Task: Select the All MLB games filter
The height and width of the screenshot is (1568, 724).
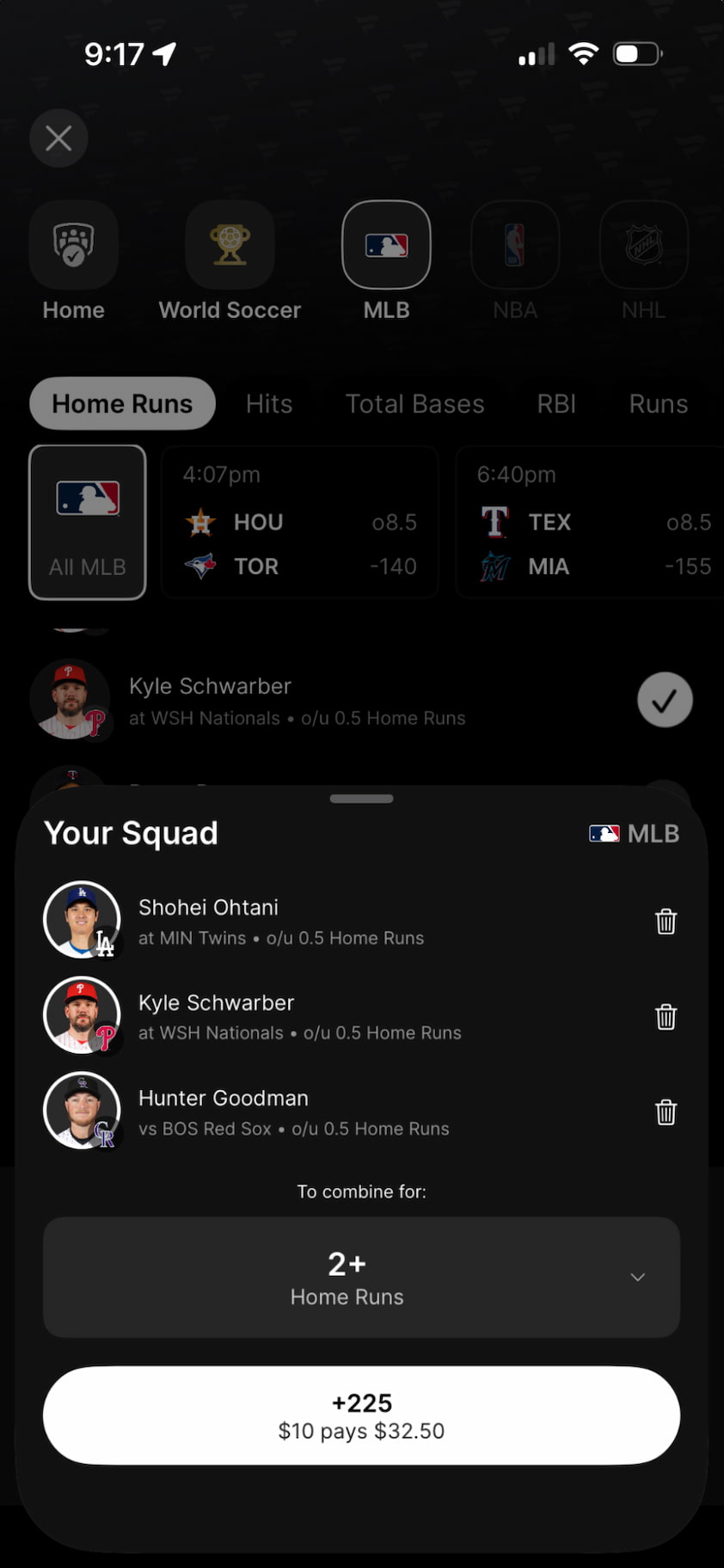Action: tap(88, 522)
